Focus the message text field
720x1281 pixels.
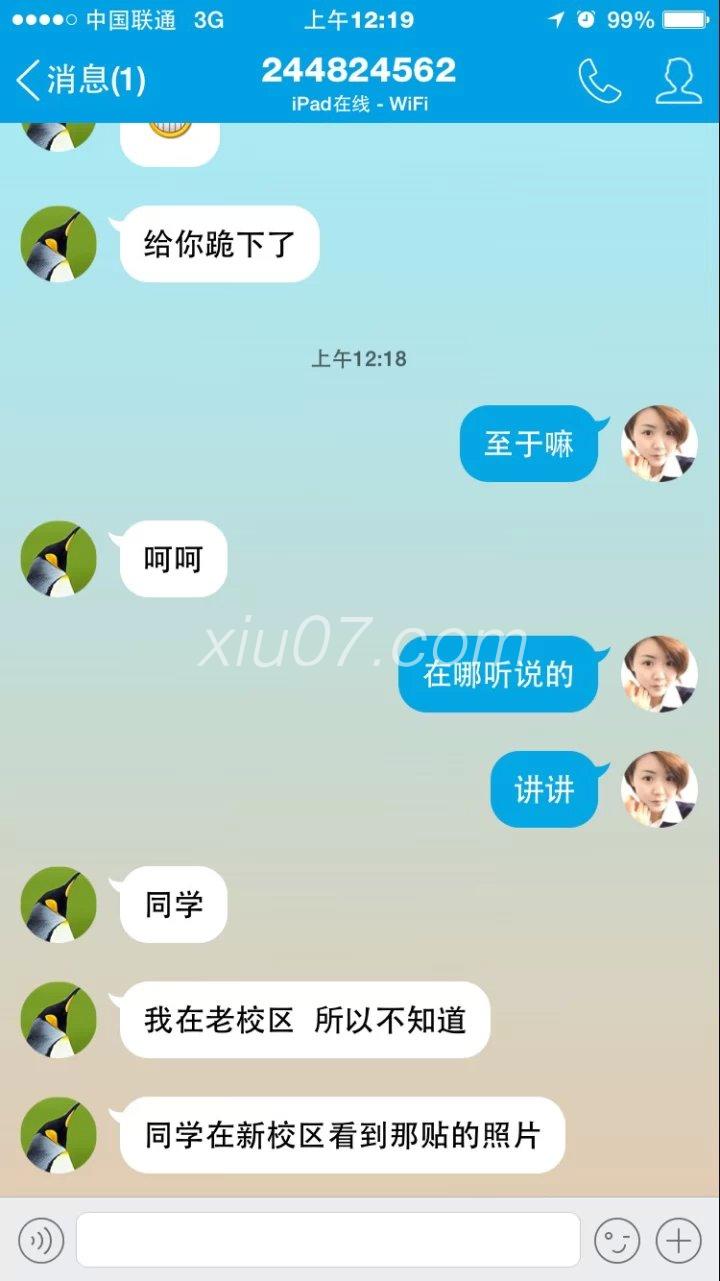(328, 1240)
